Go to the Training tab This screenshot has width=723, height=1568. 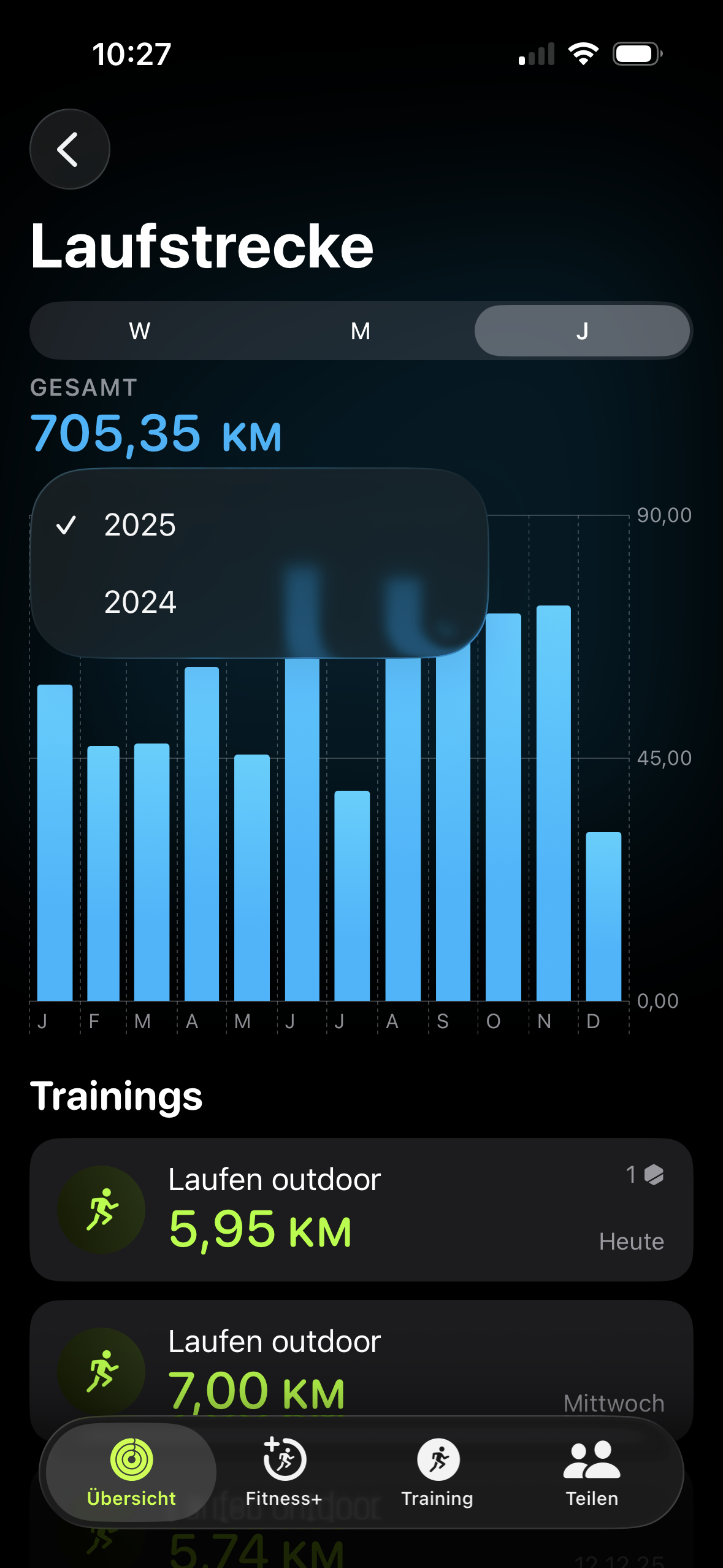tap(437, 1472)
